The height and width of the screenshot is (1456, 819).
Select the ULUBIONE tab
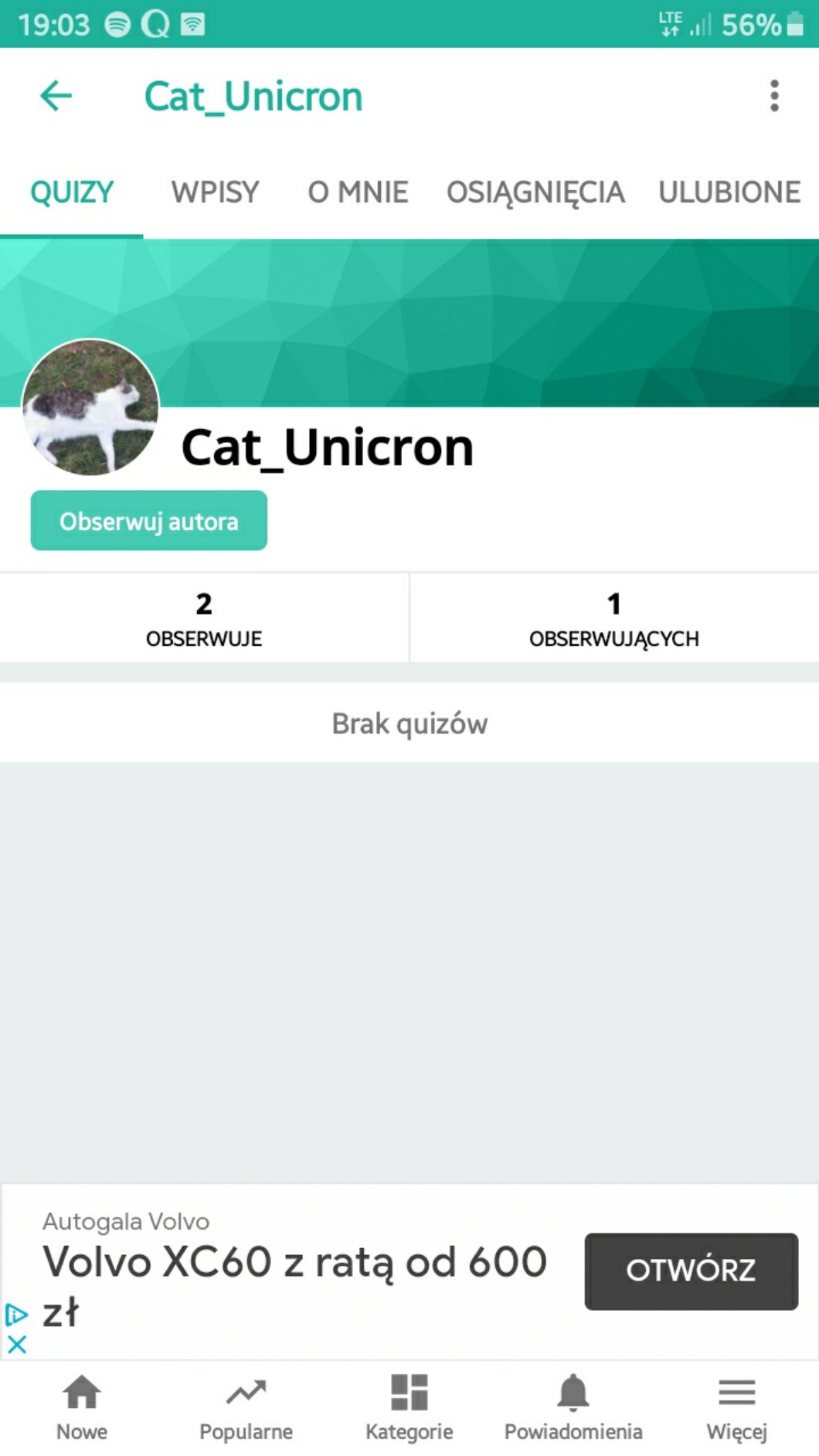729,192
